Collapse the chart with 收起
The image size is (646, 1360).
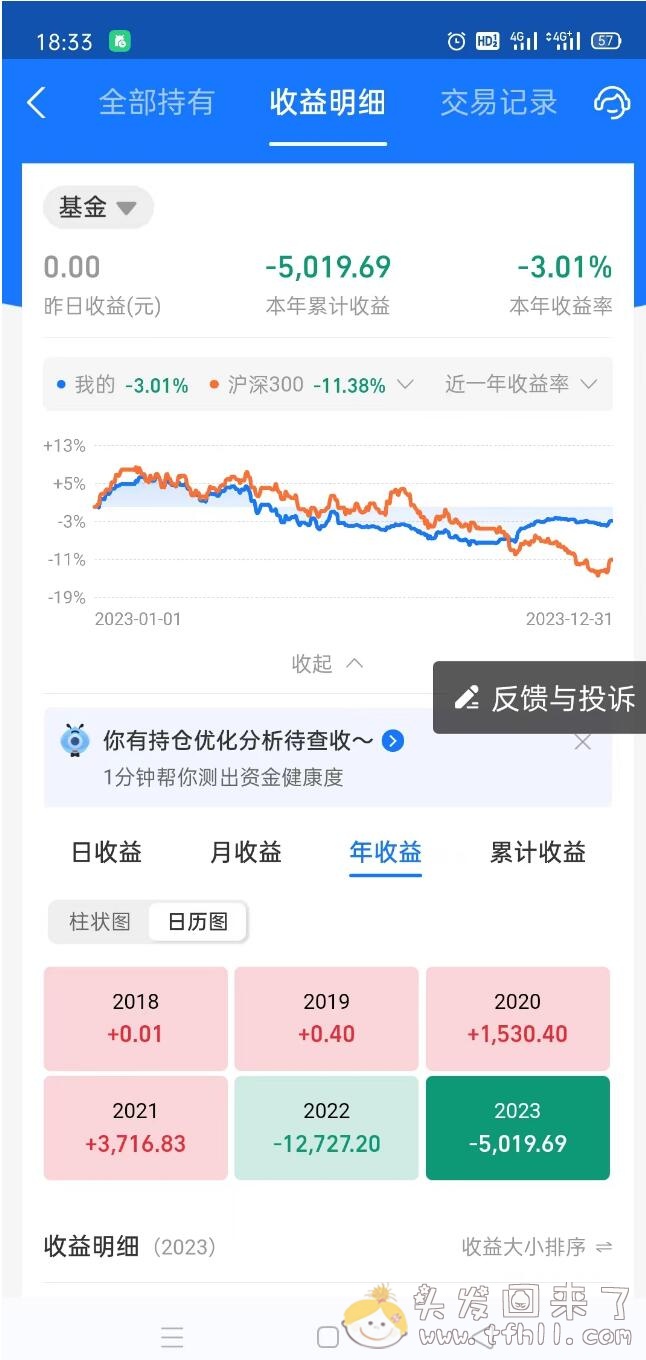click(326, 663)
